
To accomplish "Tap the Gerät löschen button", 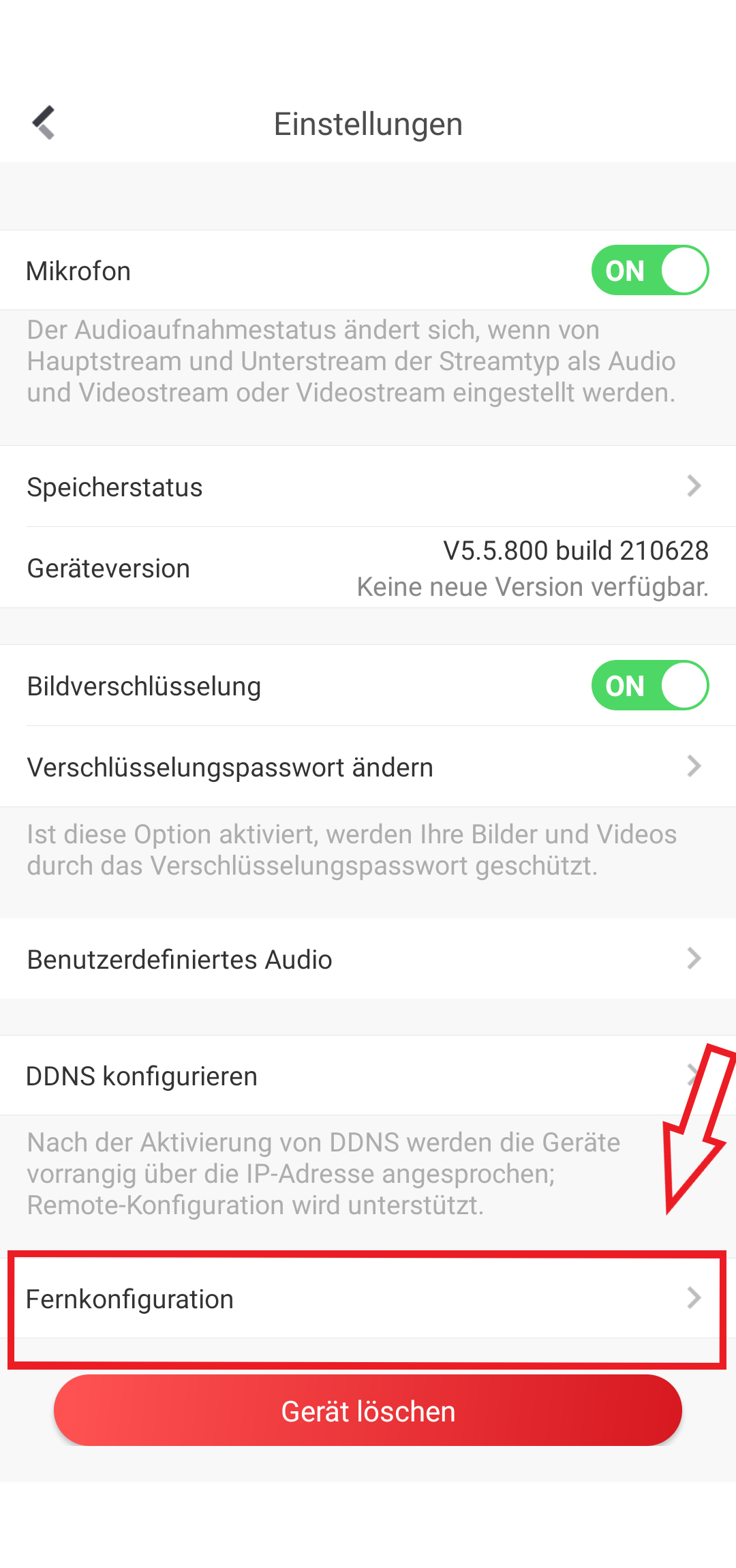I will [x=368, y=1411].
